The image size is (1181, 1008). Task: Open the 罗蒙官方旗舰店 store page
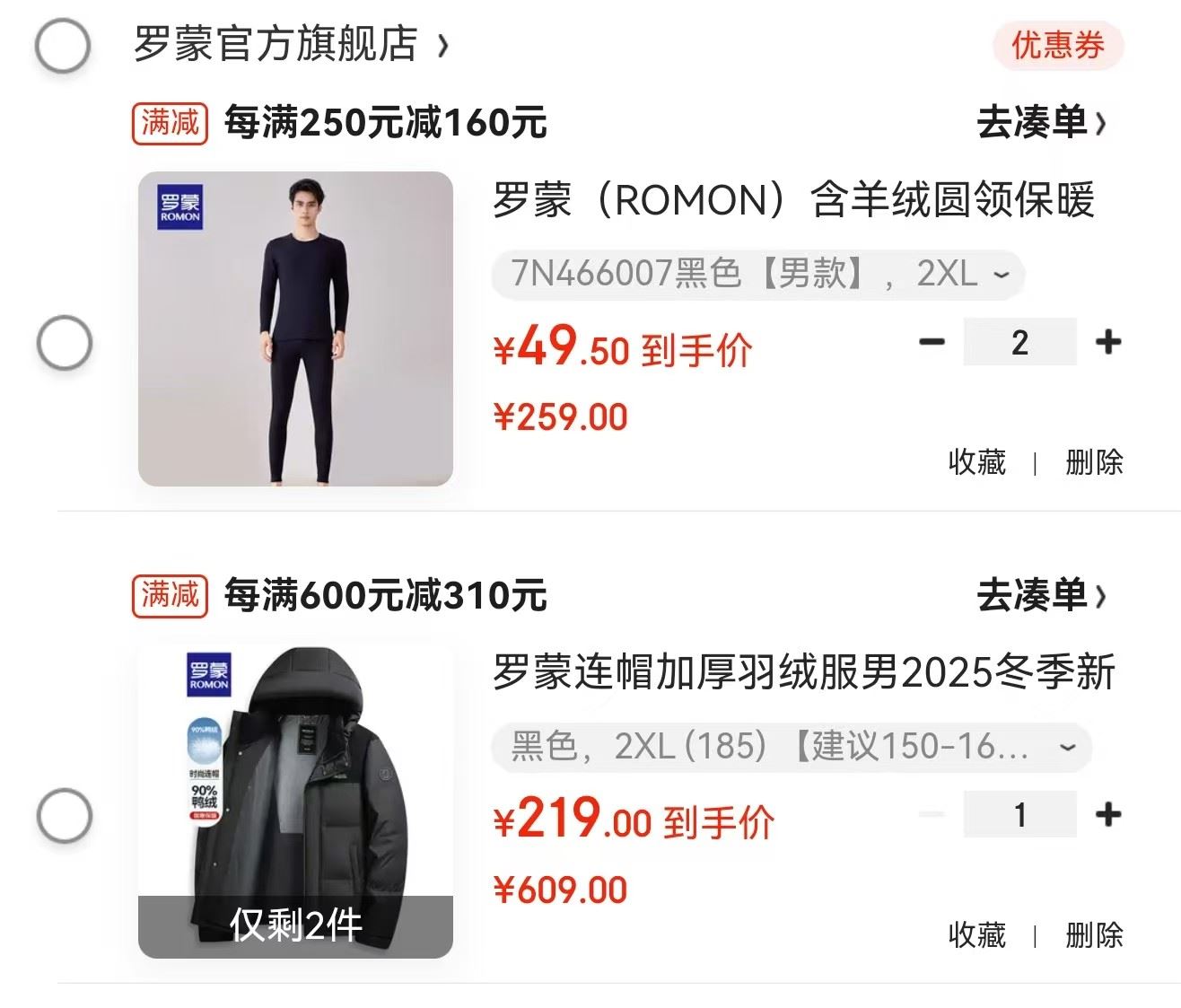289,44
